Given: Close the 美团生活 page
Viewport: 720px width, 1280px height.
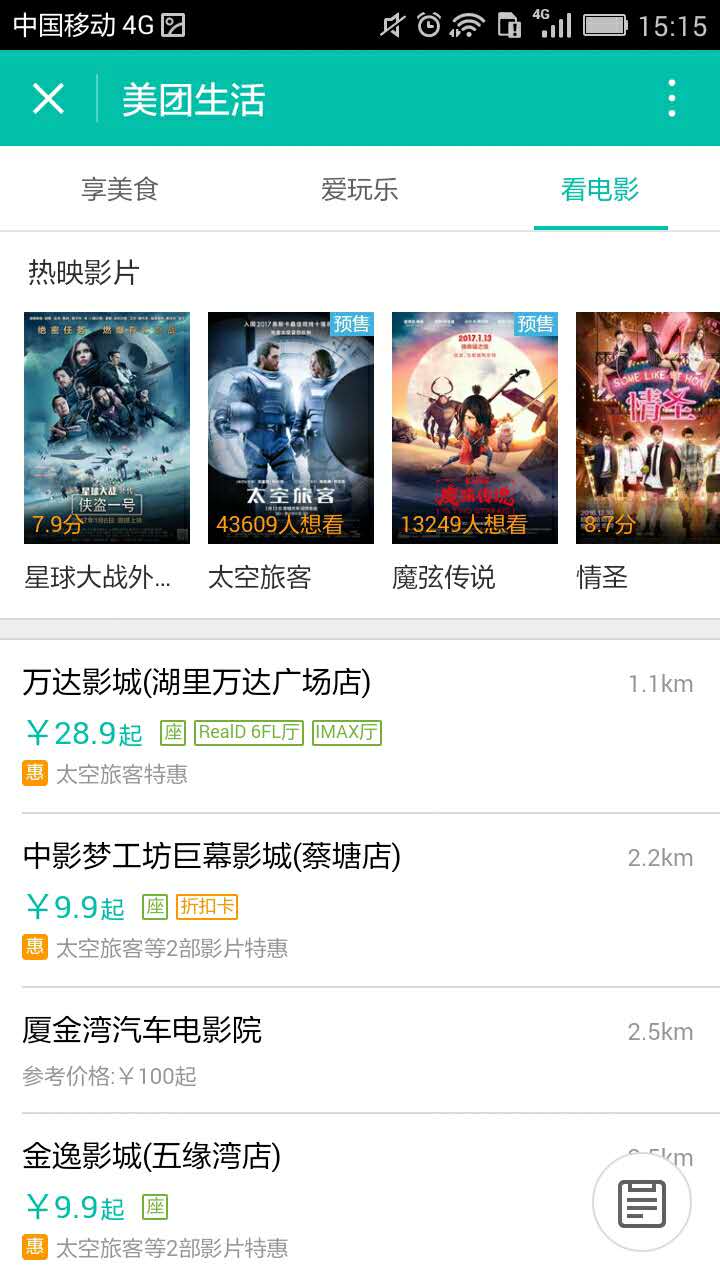Looking at the screenshot, I should (x=48, y=99).
